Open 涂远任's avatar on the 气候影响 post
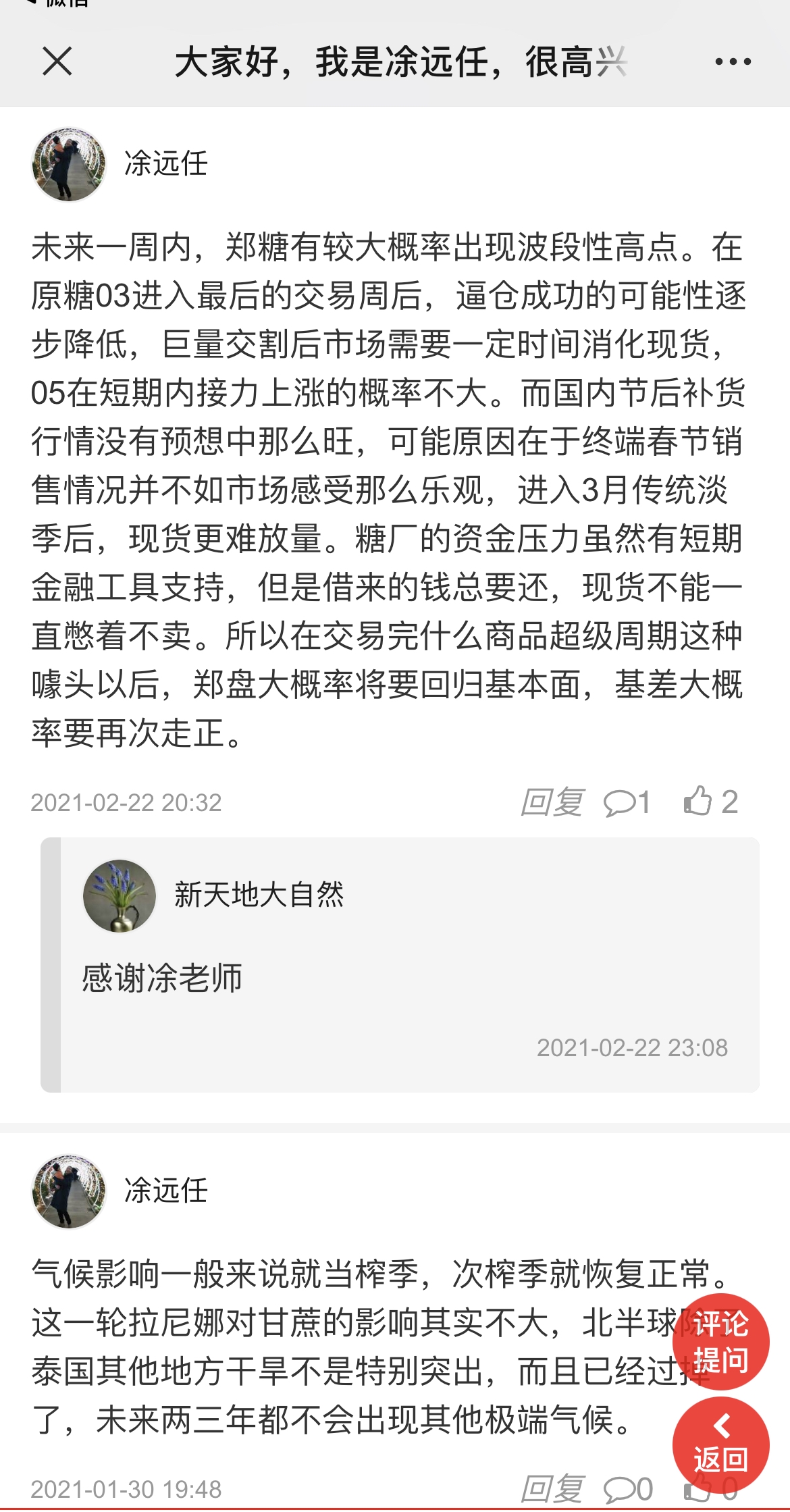This screenshot has height=1512, width=790. pos(69,1191)
